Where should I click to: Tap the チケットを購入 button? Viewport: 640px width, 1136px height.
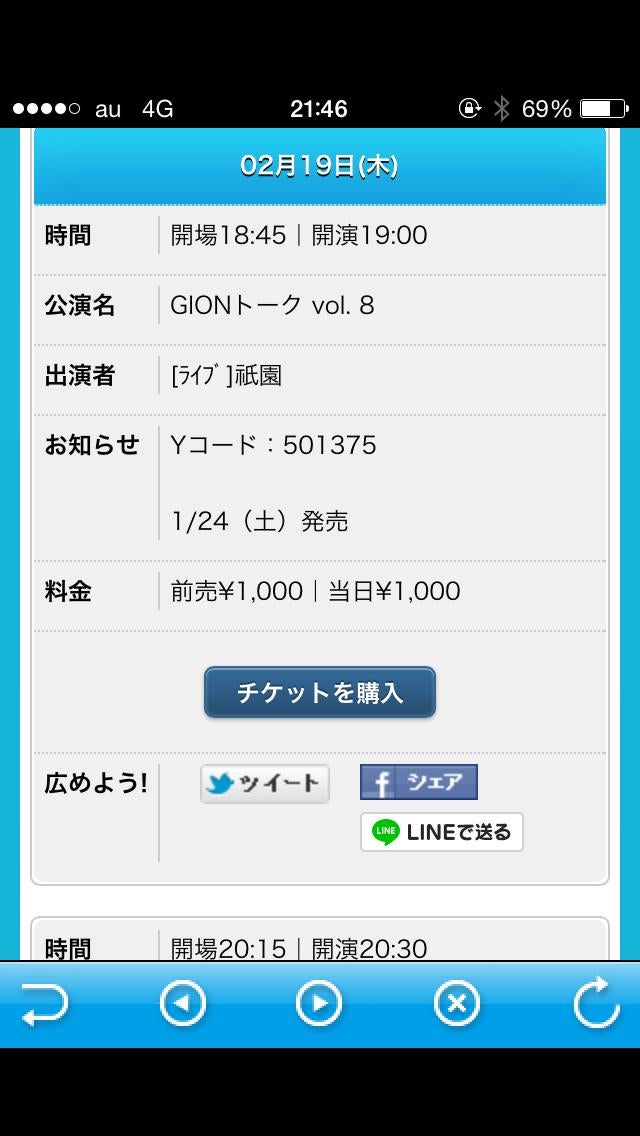(320, 692)
